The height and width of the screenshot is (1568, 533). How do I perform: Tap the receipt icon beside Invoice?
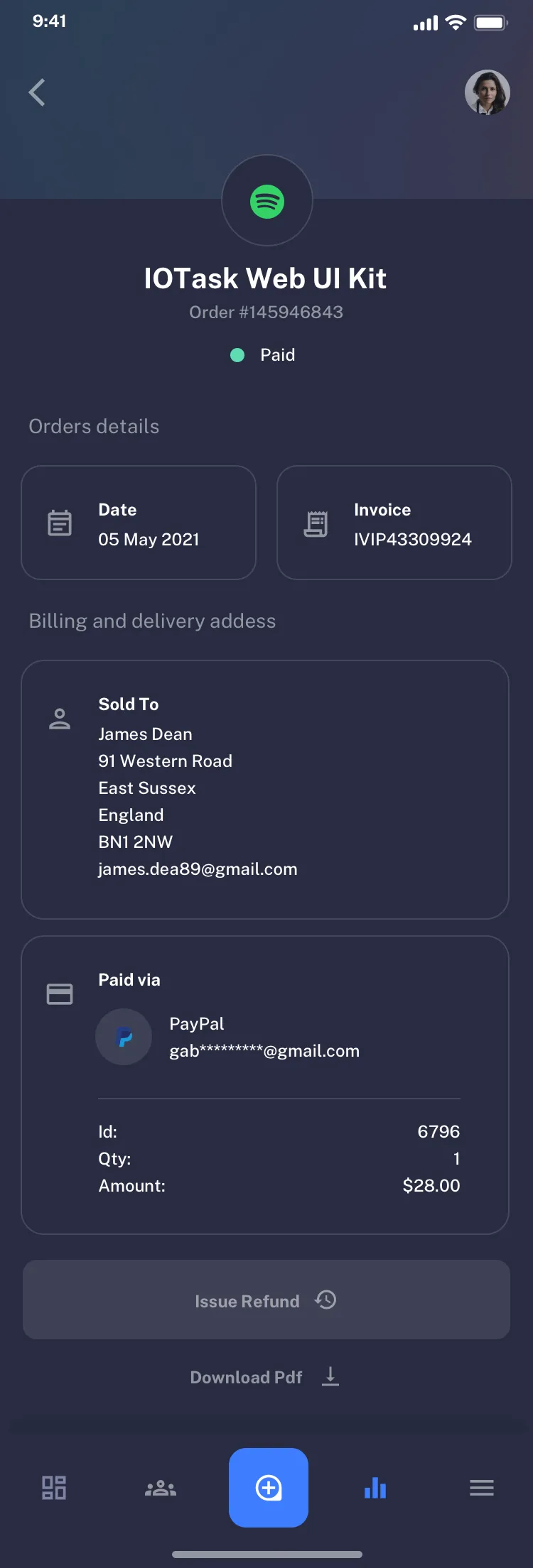(315, 523)
